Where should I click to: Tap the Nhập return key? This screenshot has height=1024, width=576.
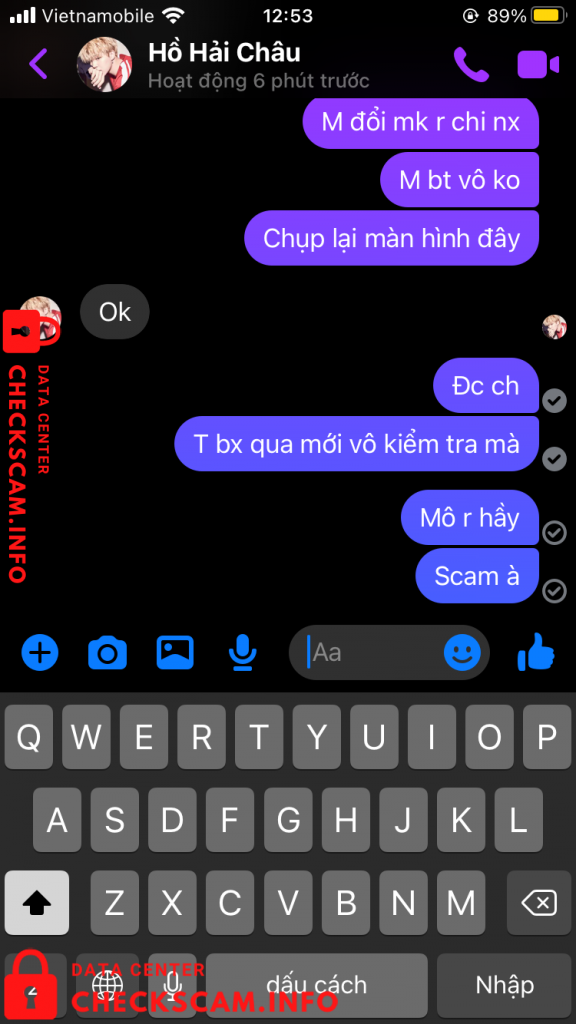click(x=504, y=984)
